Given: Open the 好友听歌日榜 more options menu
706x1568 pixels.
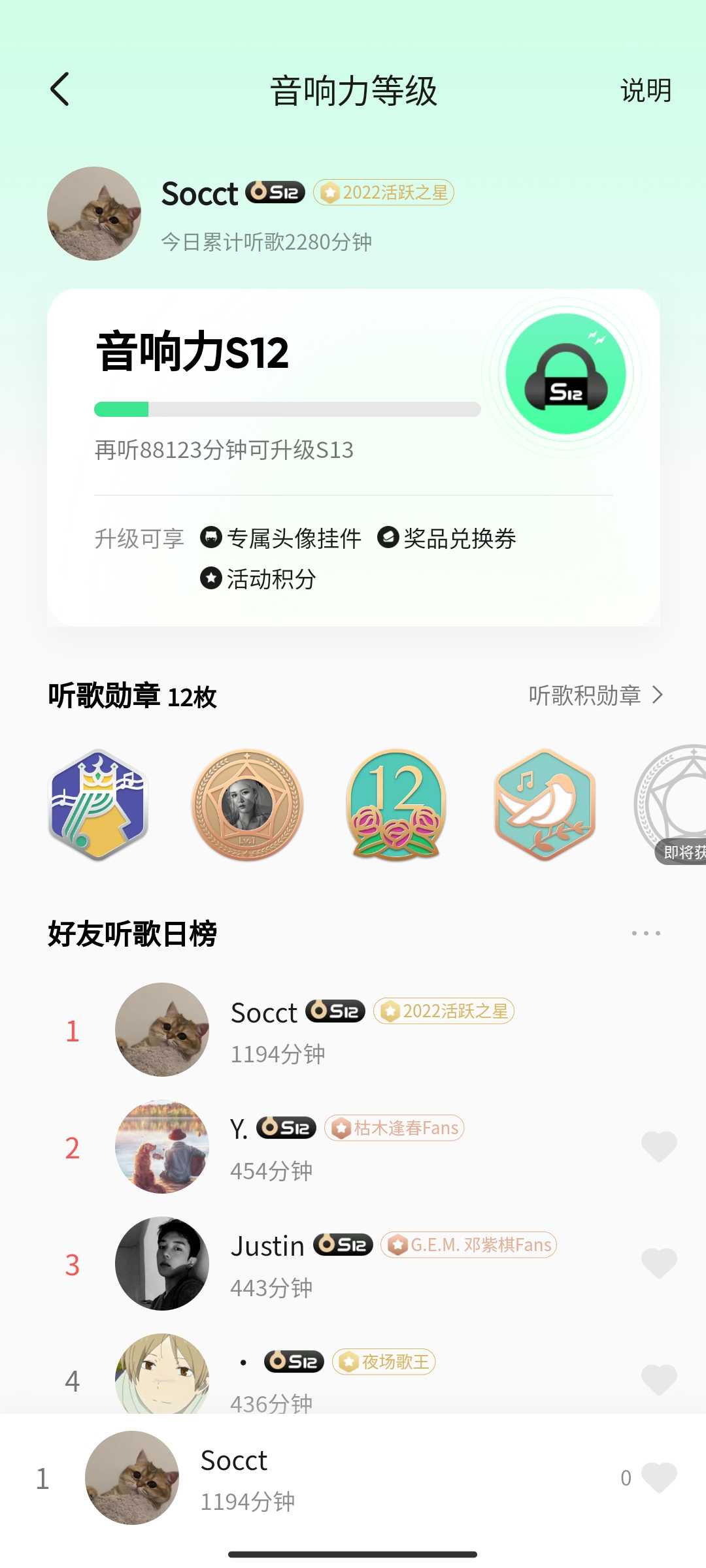Looking at the screenshot, I should click(x=646, y=933).
